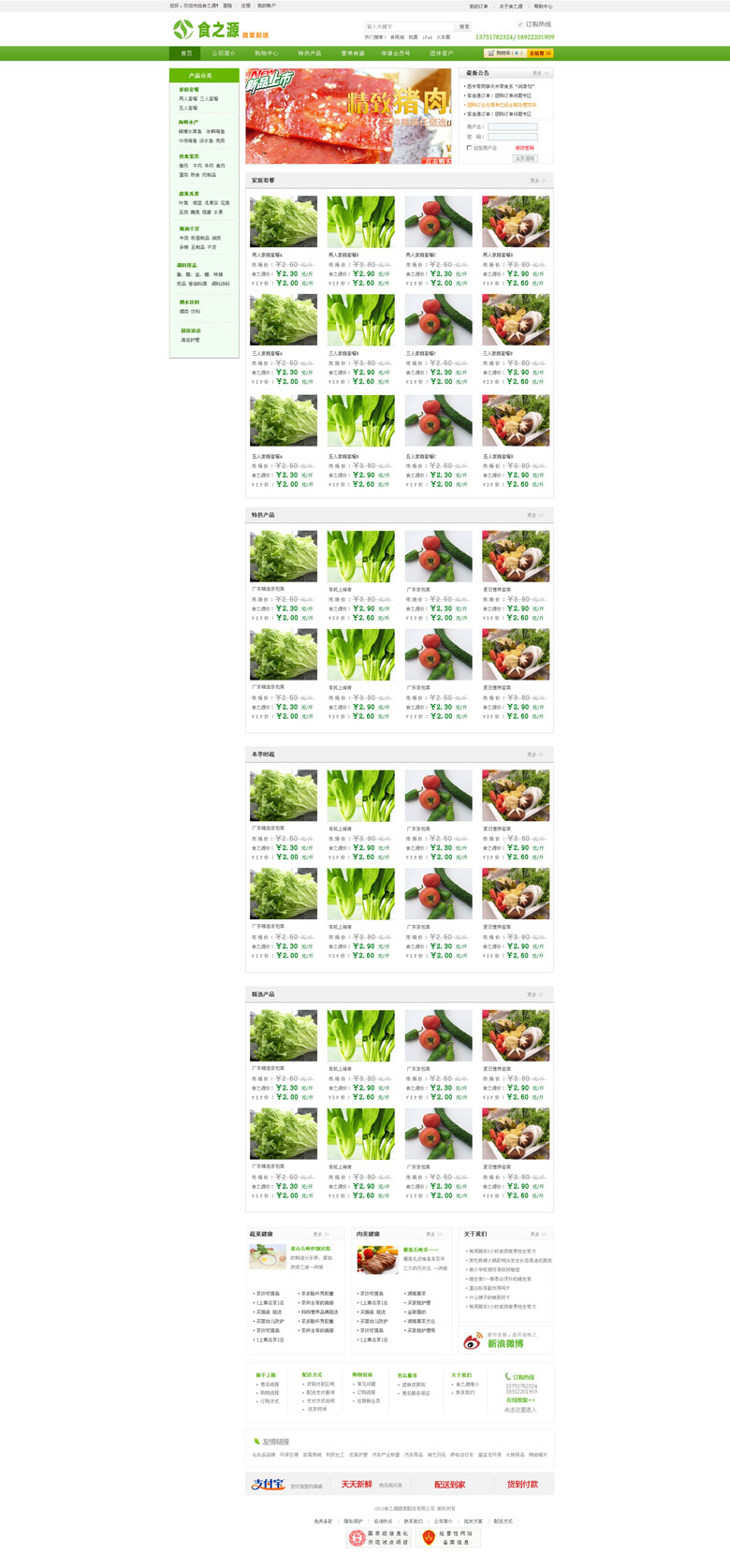730x1568 pixels.
Task: Open 新浪微博 link box
Action: tap(505, 1341)
